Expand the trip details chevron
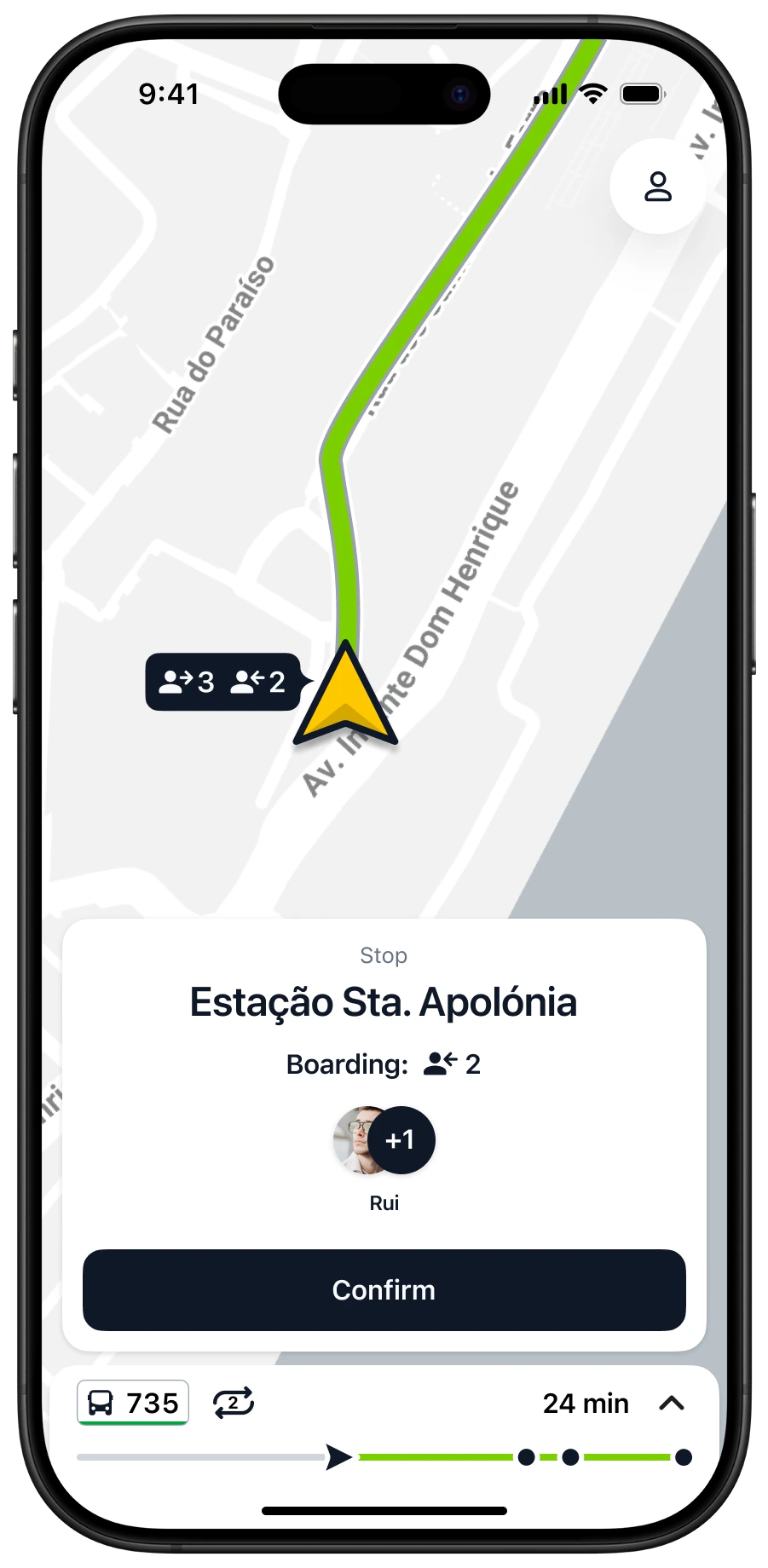 [672, 1403]
